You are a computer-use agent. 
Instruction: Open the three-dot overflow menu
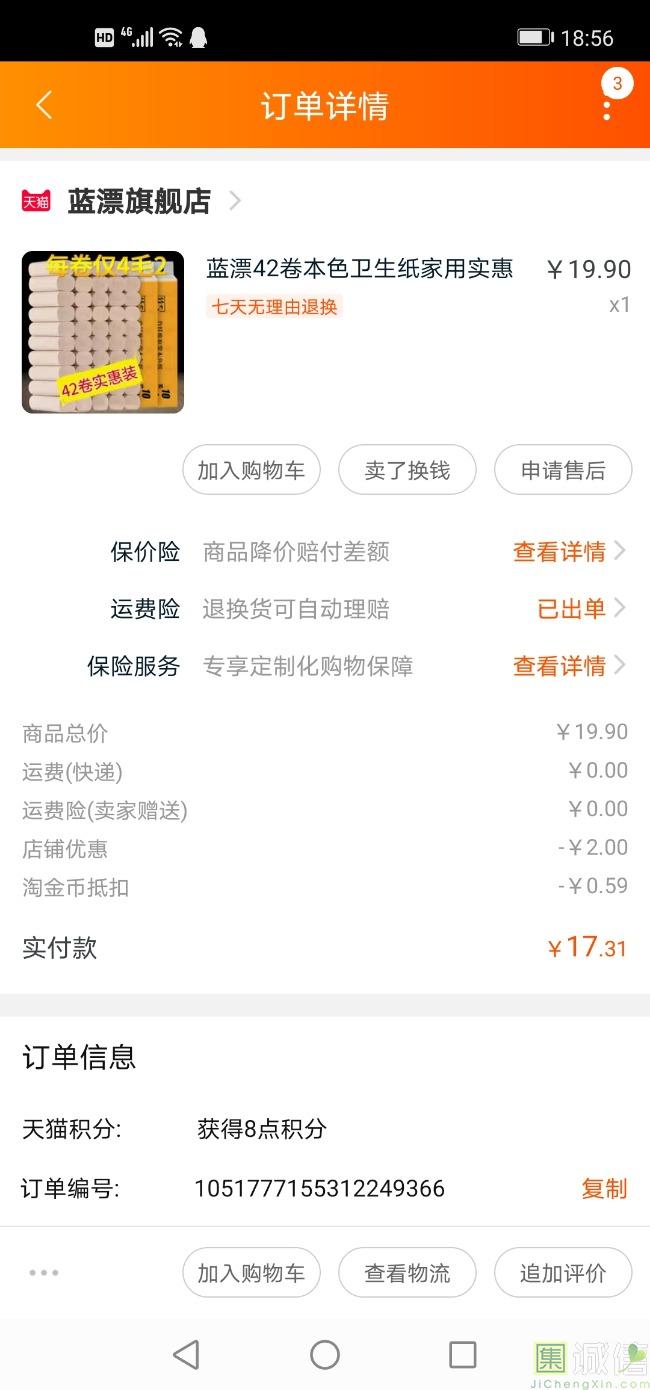(606, 107)
